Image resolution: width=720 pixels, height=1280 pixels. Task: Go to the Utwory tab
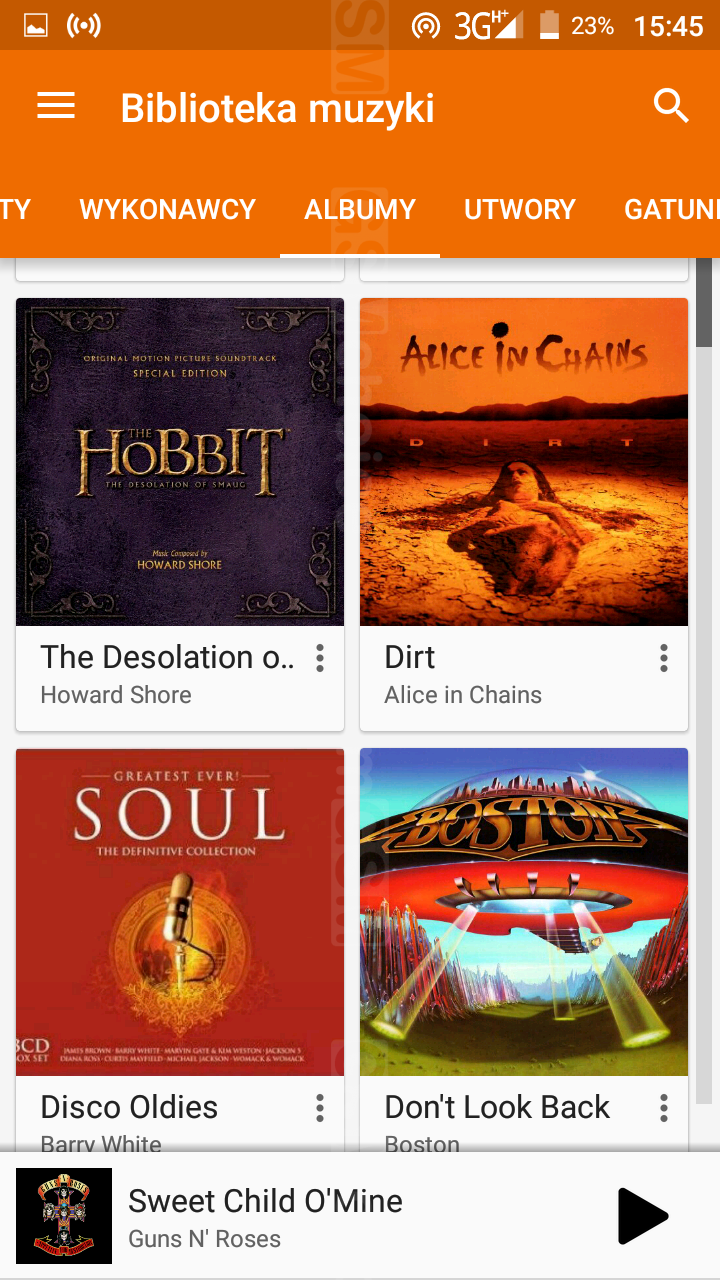520,209
